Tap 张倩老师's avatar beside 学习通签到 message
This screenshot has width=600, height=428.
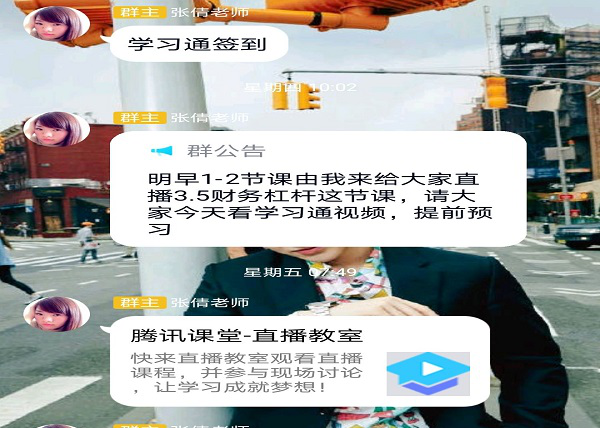(57, 22)
